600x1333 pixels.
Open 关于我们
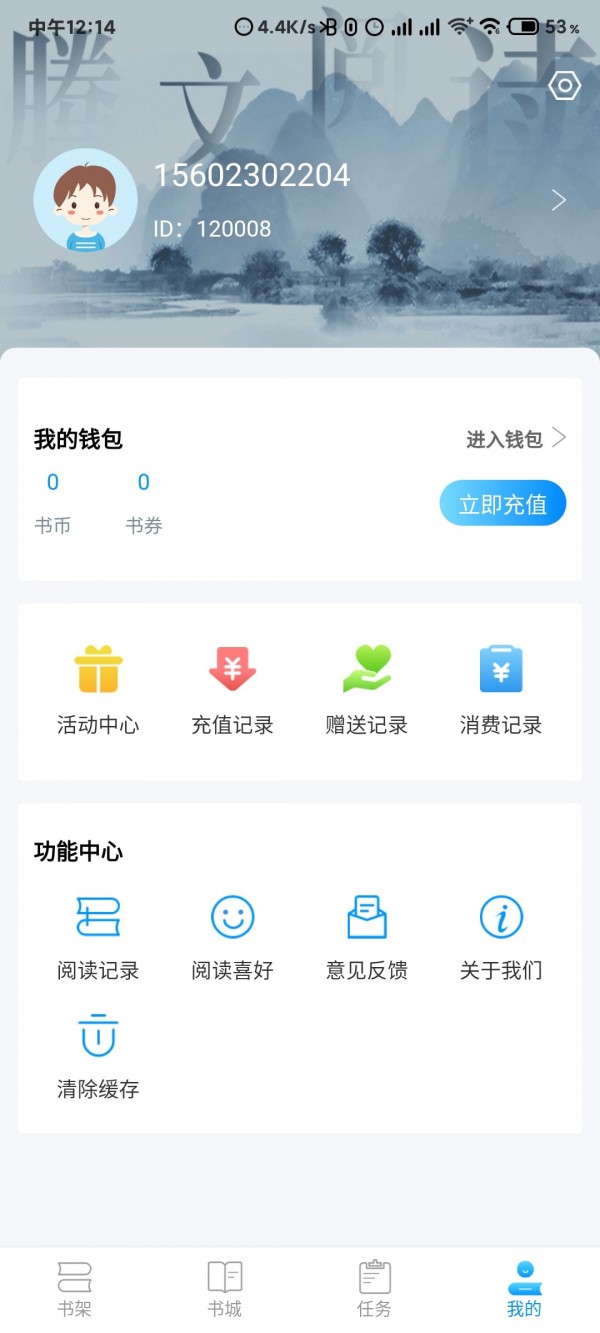point(501,936)
